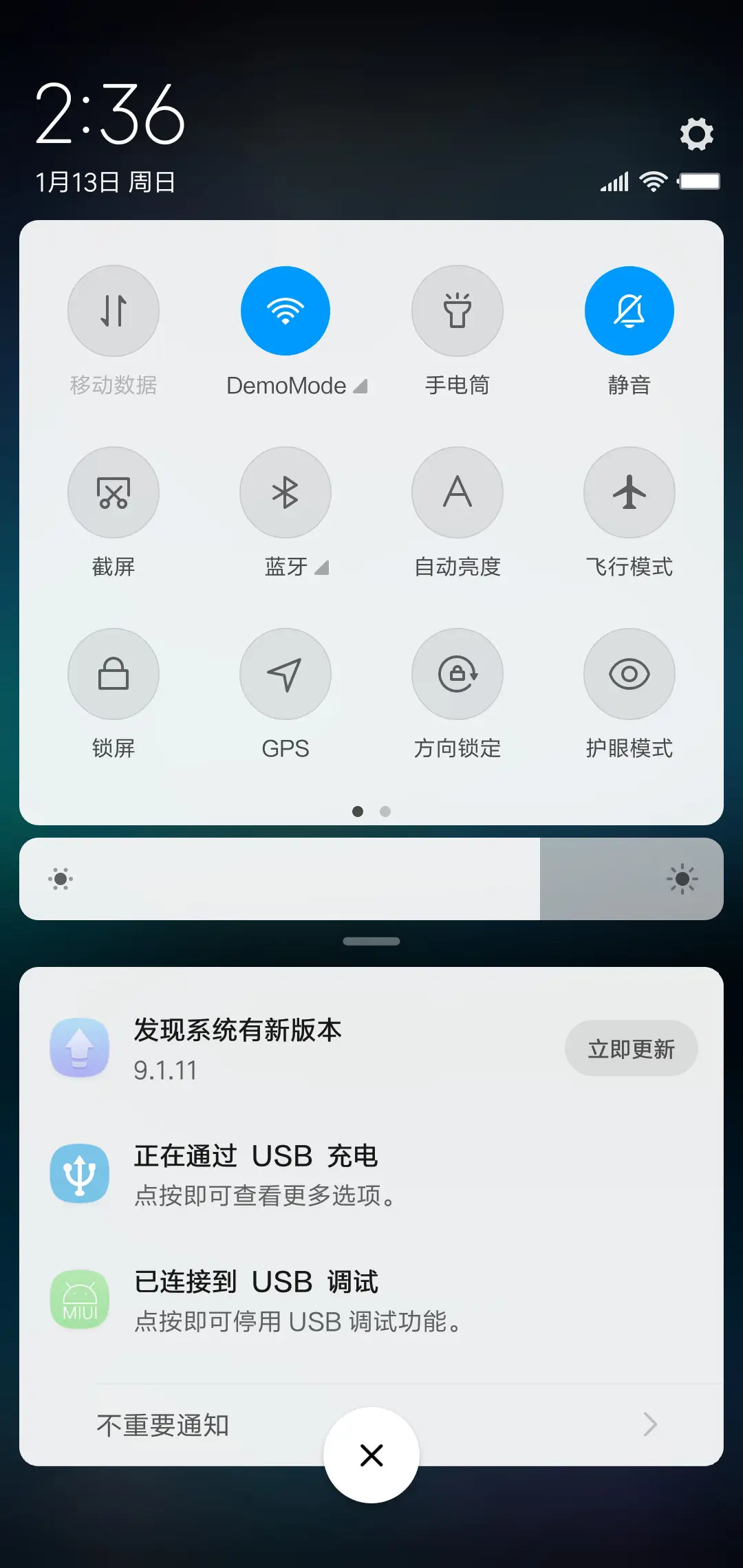Open the Settings gear icon

[x=697, y=134]
